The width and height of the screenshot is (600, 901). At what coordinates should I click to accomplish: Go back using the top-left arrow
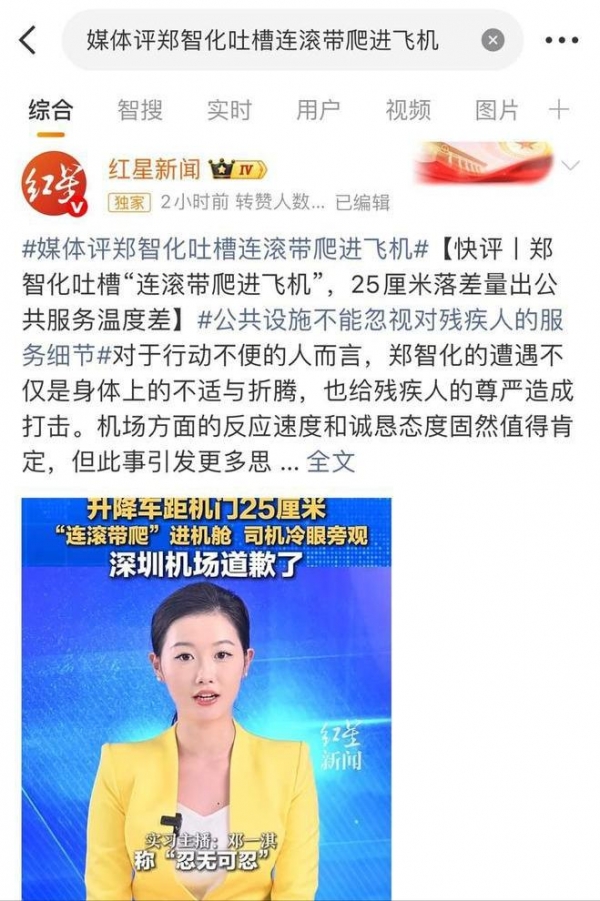click(x=27, y=41)
